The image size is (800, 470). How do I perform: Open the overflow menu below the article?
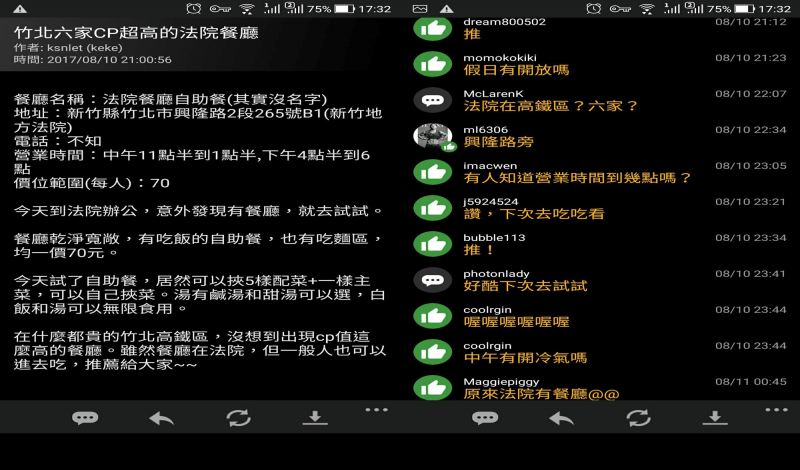pyautogui.click(x=376, y=410)
